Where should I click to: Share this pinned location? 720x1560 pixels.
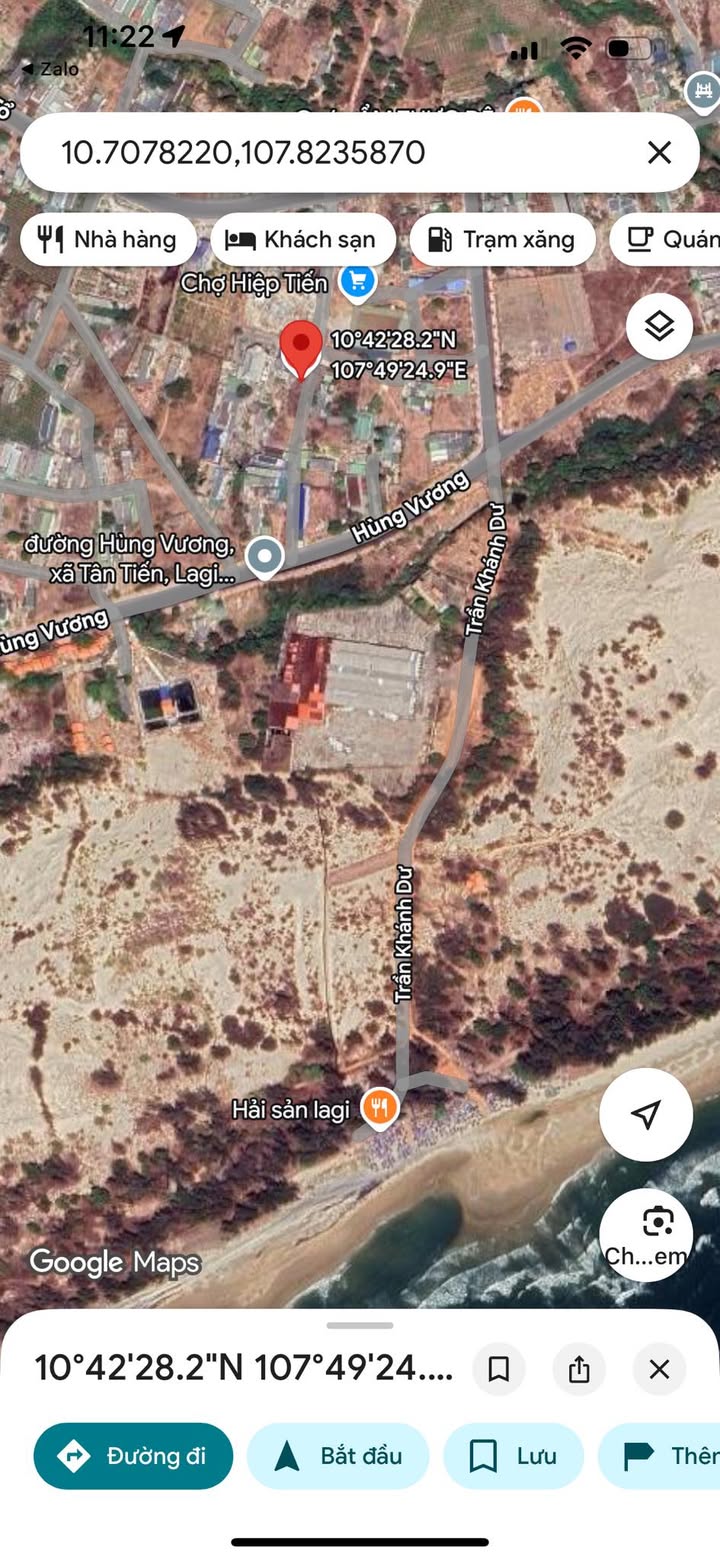[579, 1369]
